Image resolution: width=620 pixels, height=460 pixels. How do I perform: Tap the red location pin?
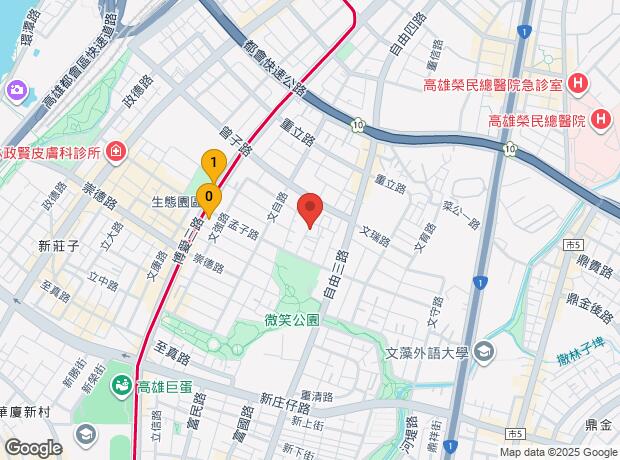click(310, 211)
